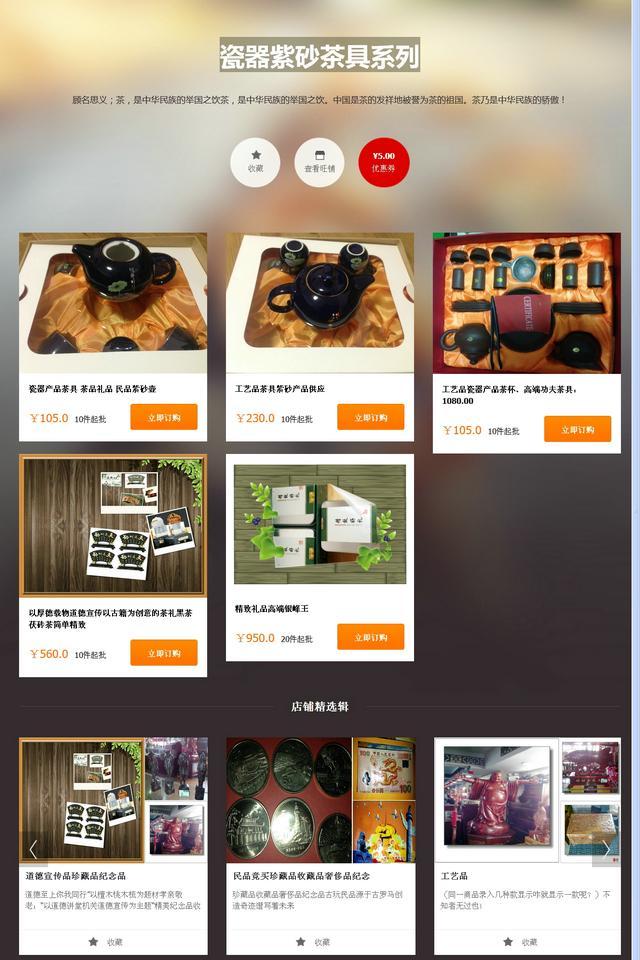
Task: Open the 工艺品紫砂产品供应 product image
Action: click(319, 303)
